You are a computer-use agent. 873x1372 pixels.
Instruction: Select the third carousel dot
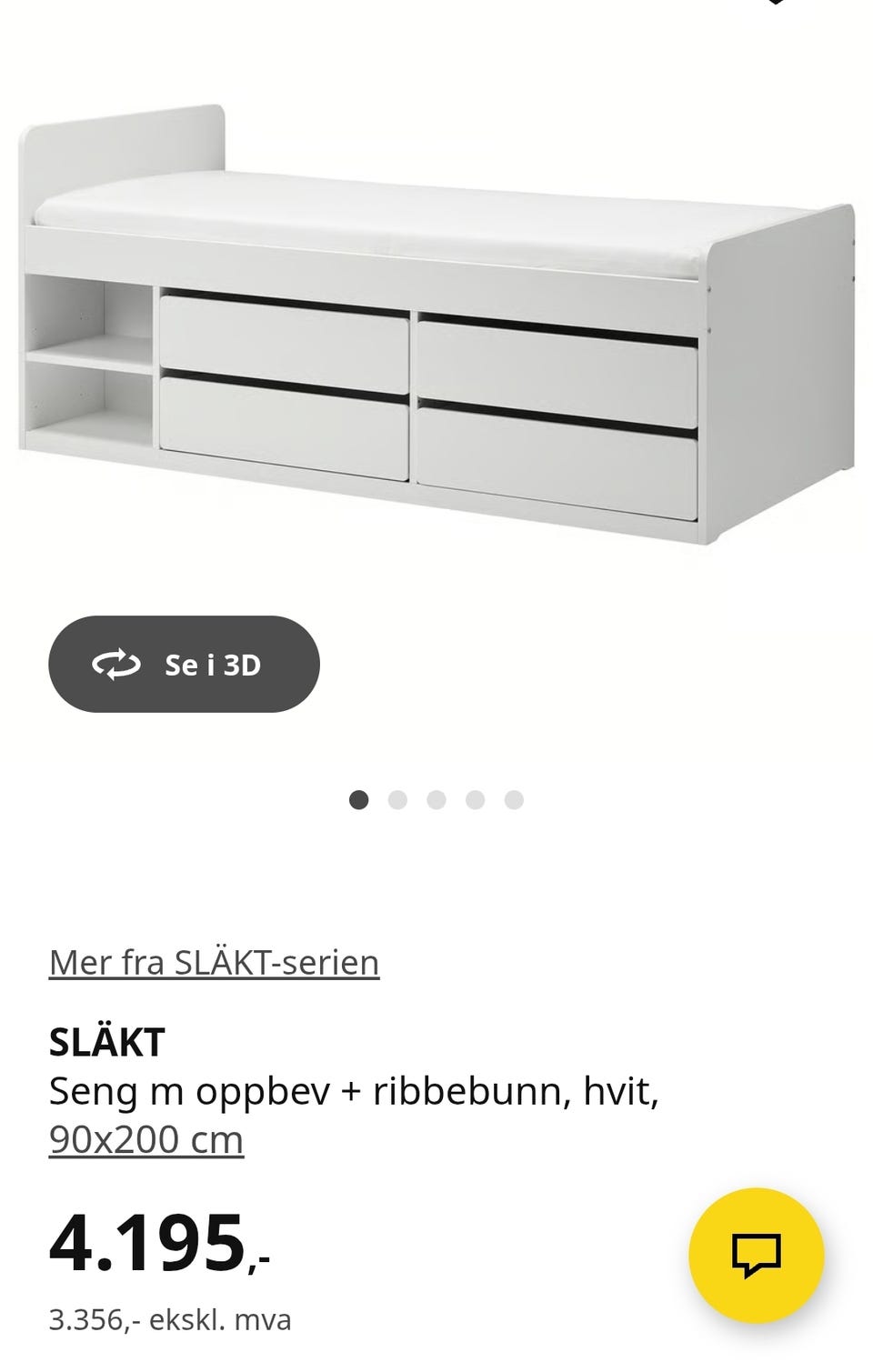pos(437,799)
